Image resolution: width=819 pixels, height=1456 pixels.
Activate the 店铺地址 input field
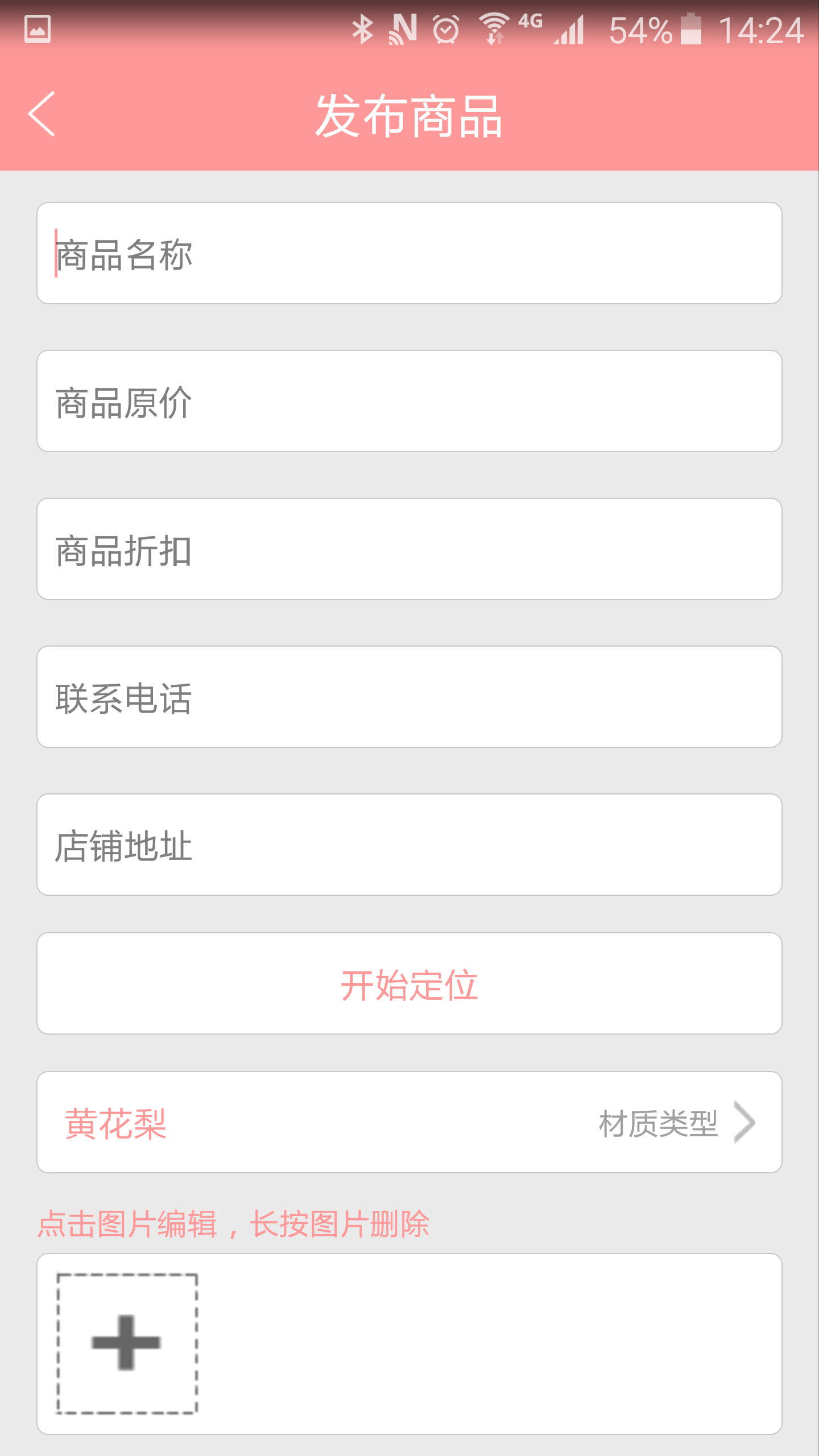(409, 845)
